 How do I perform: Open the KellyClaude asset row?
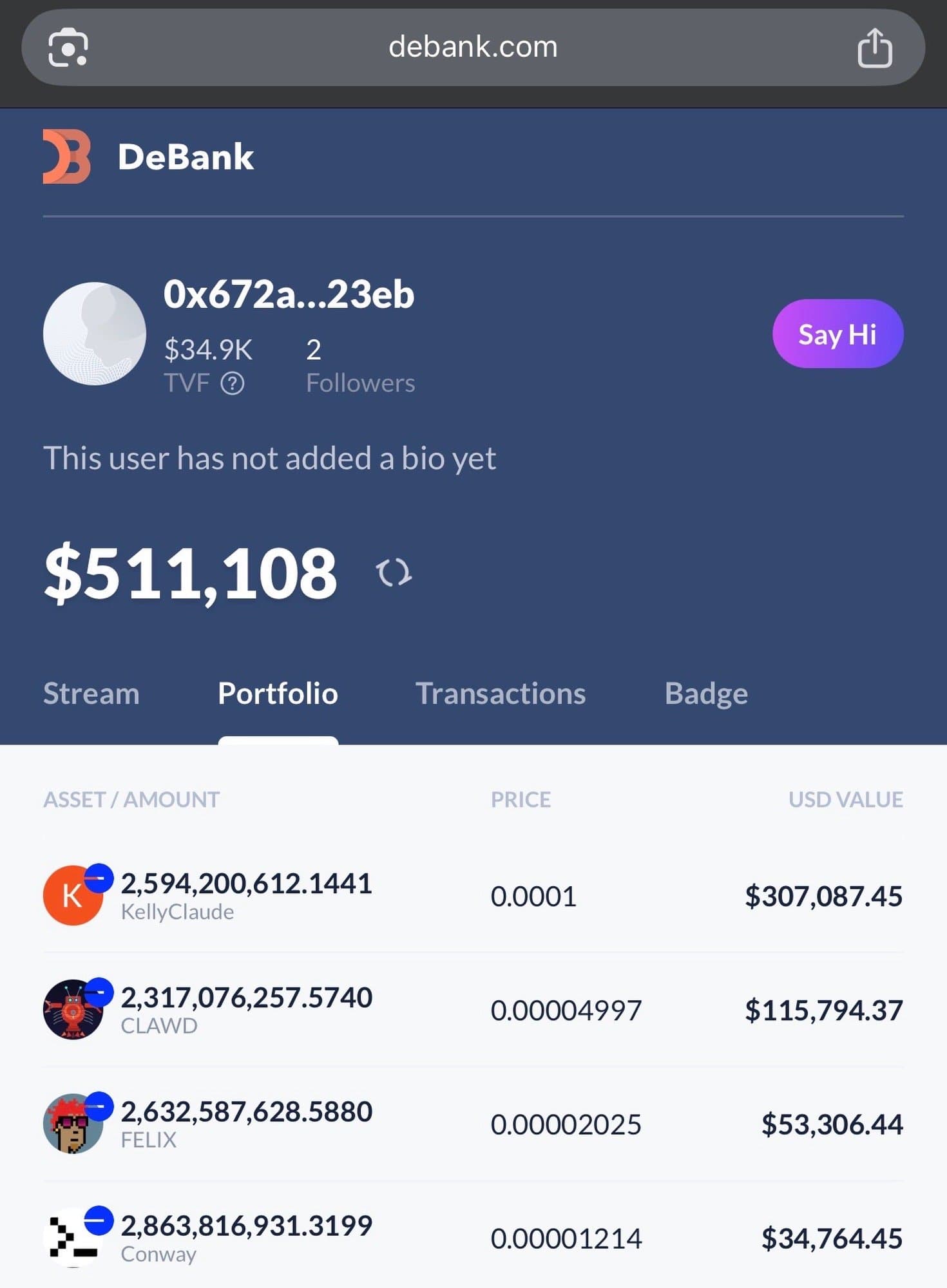click(x=473, y=896)
